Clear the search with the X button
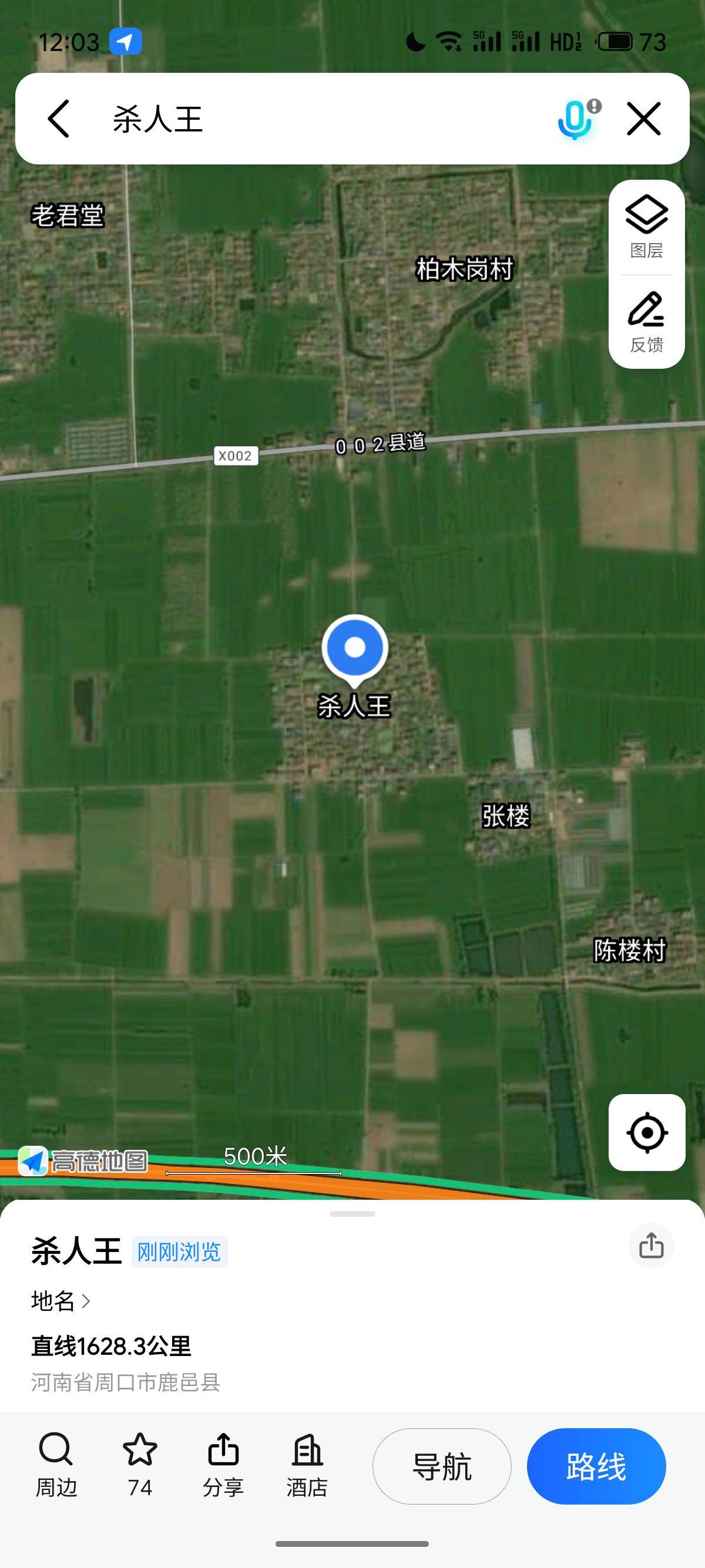 [x=643, y=119]
